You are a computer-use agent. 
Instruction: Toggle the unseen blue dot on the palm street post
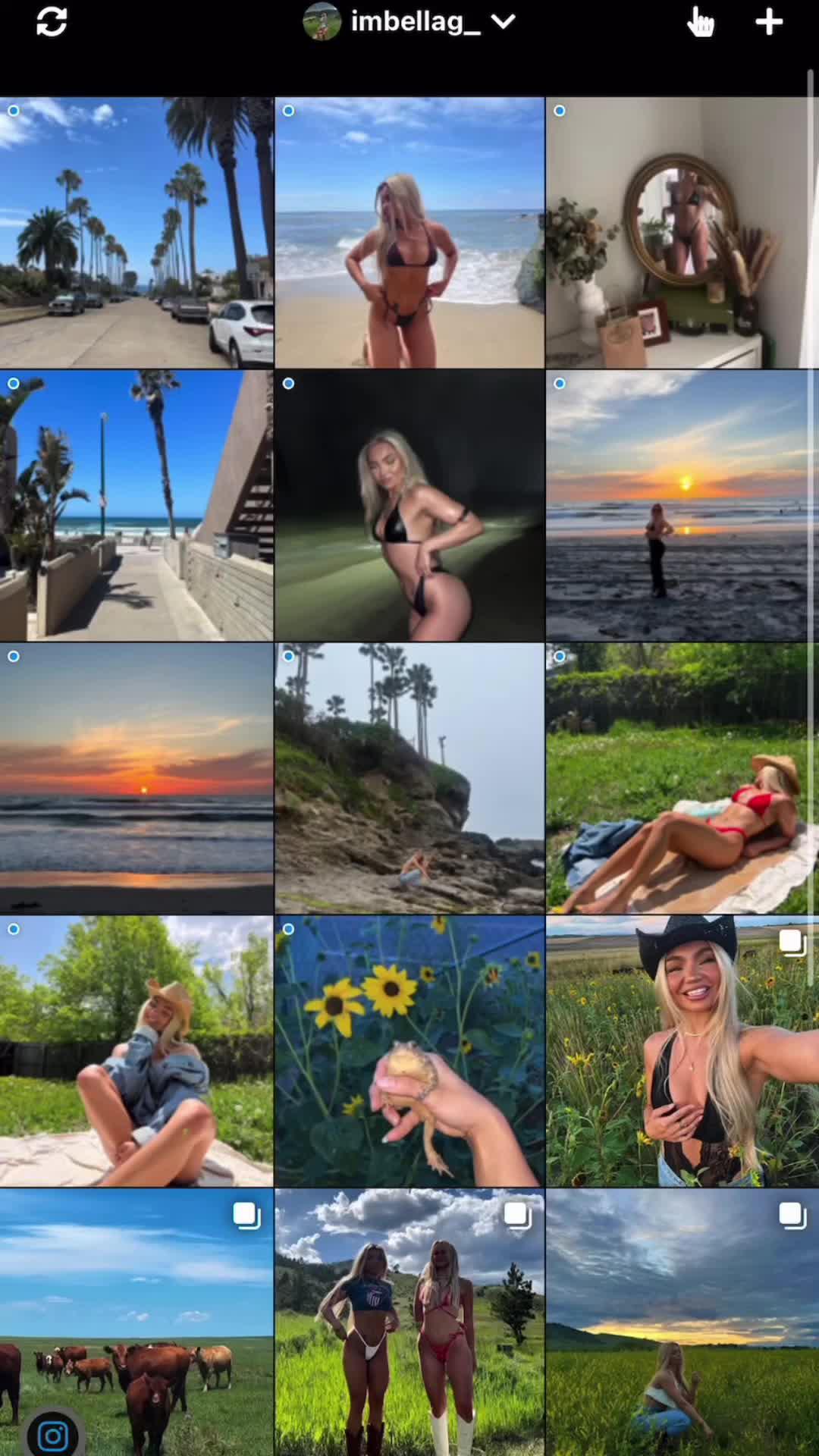pos(14,110)
